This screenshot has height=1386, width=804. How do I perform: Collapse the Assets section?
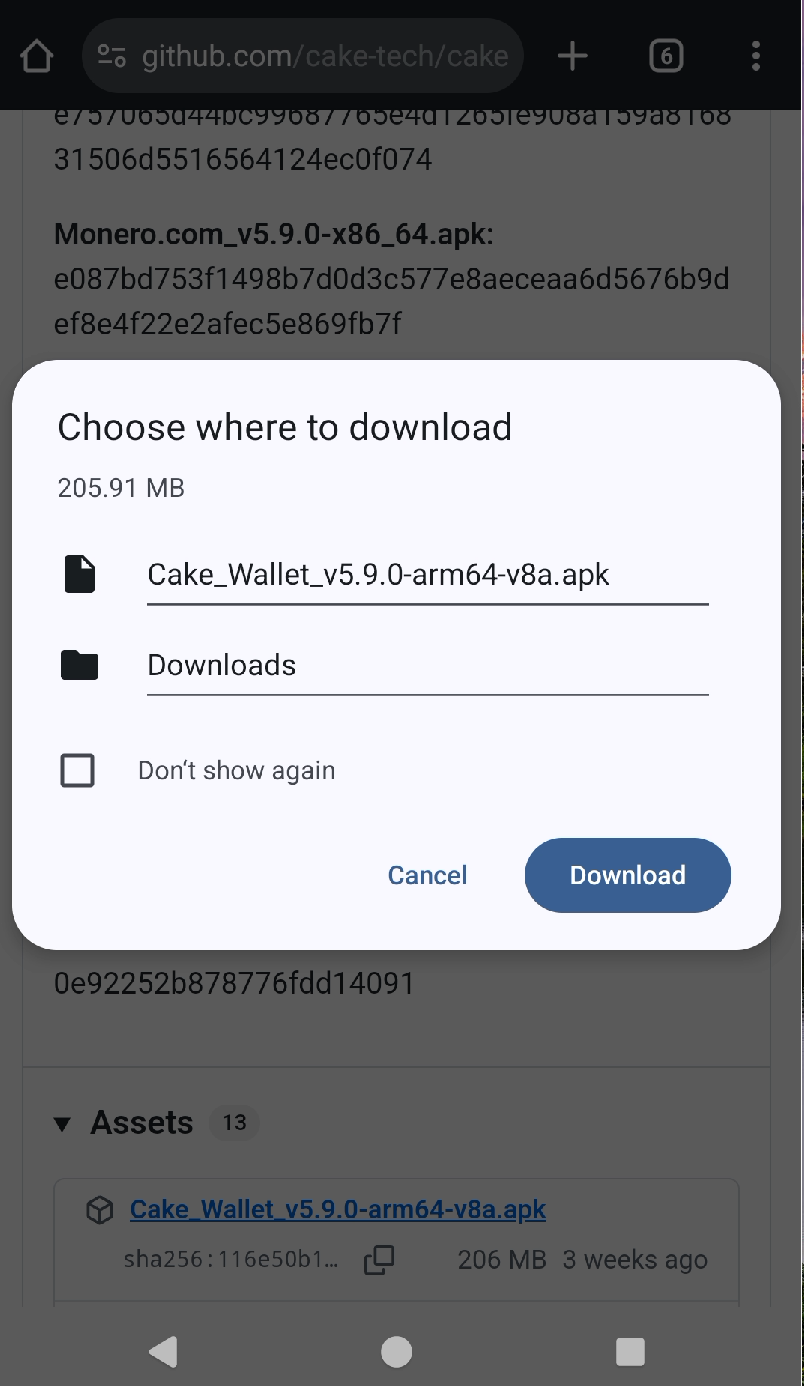click(62, 1124)
